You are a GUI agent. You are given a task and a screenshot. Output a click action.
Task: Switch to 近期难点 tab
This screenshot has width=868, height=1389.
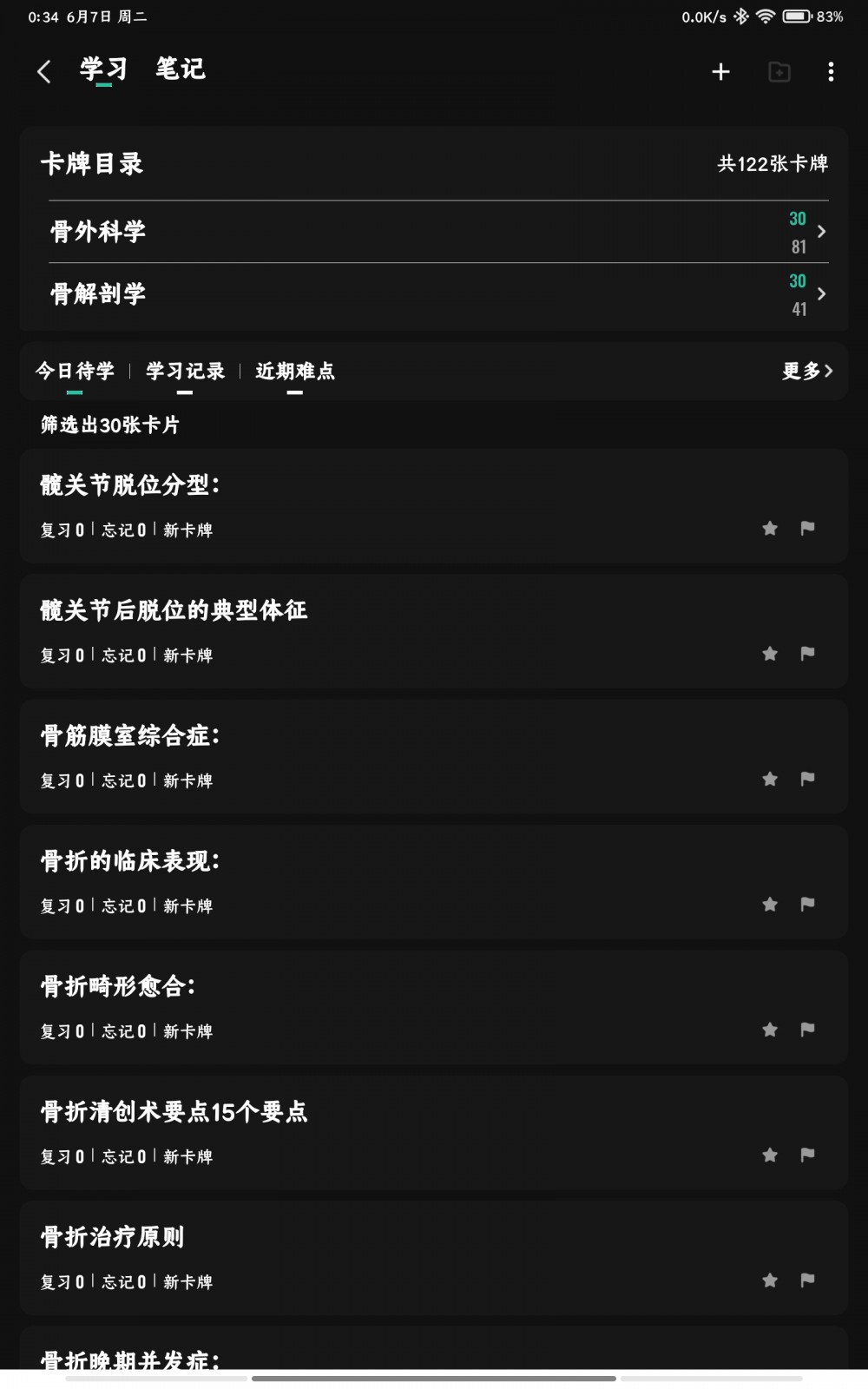coord(295,372)
